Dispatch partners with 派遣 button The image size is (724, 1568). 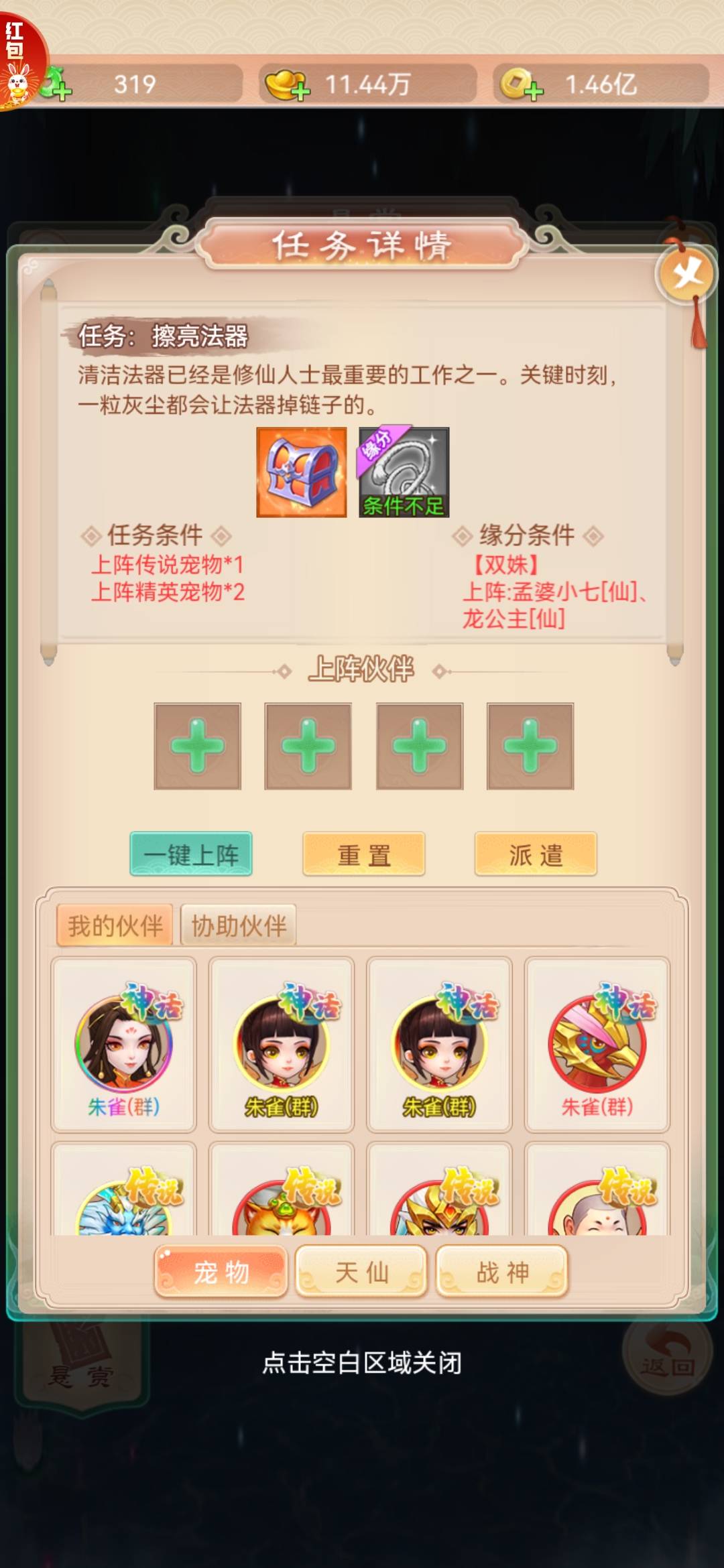tap(535, 854)
